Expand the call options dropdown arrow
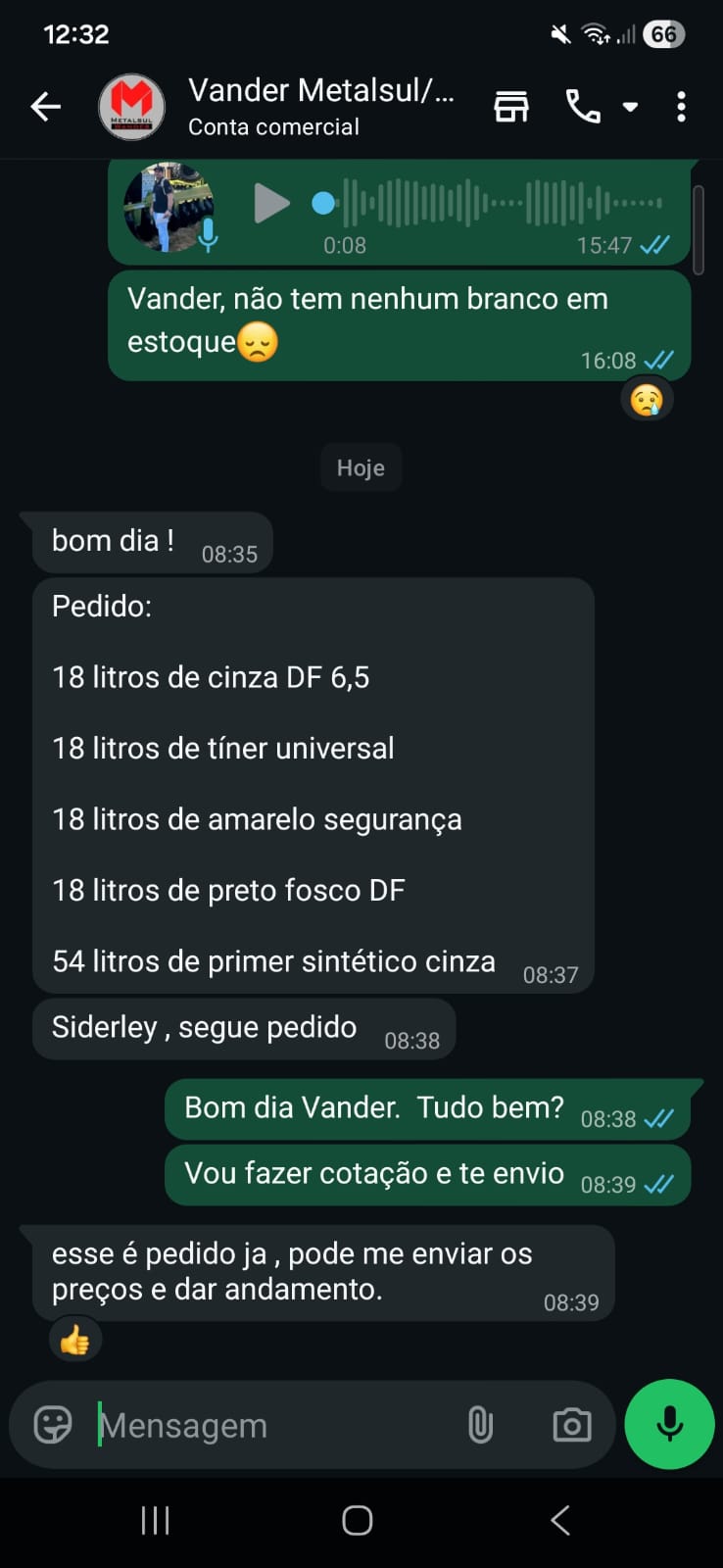The image size is (723, 1568). (631, 107)
